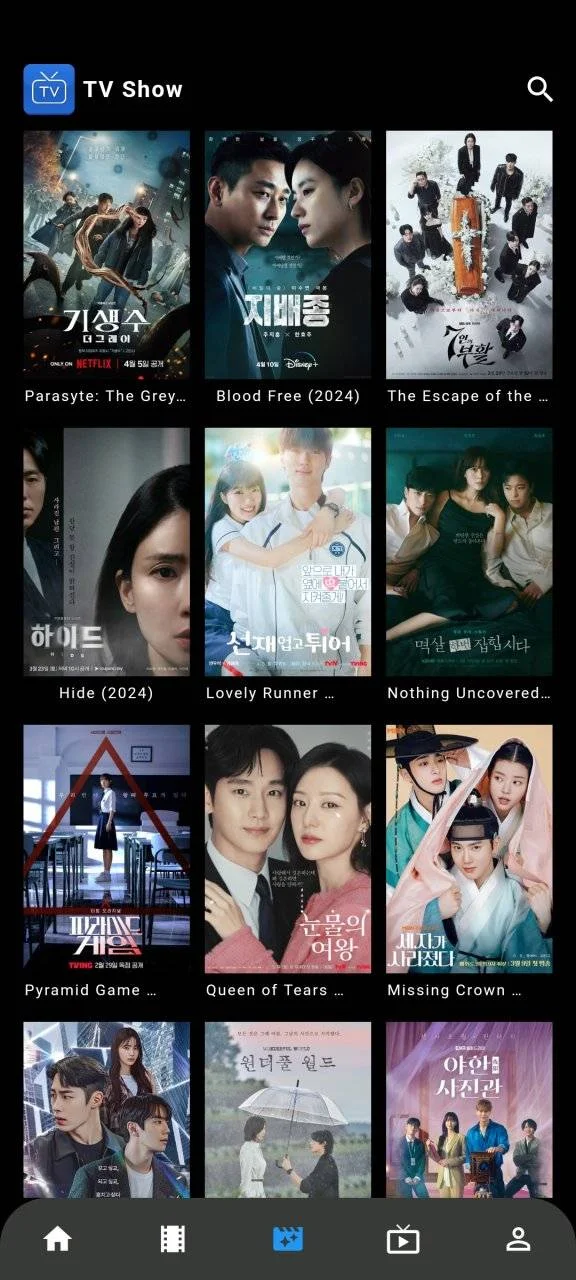The height and width of the screenshot is (1280, 576).
Task: View the Lovely Runner poster
Action: point(288,552)
